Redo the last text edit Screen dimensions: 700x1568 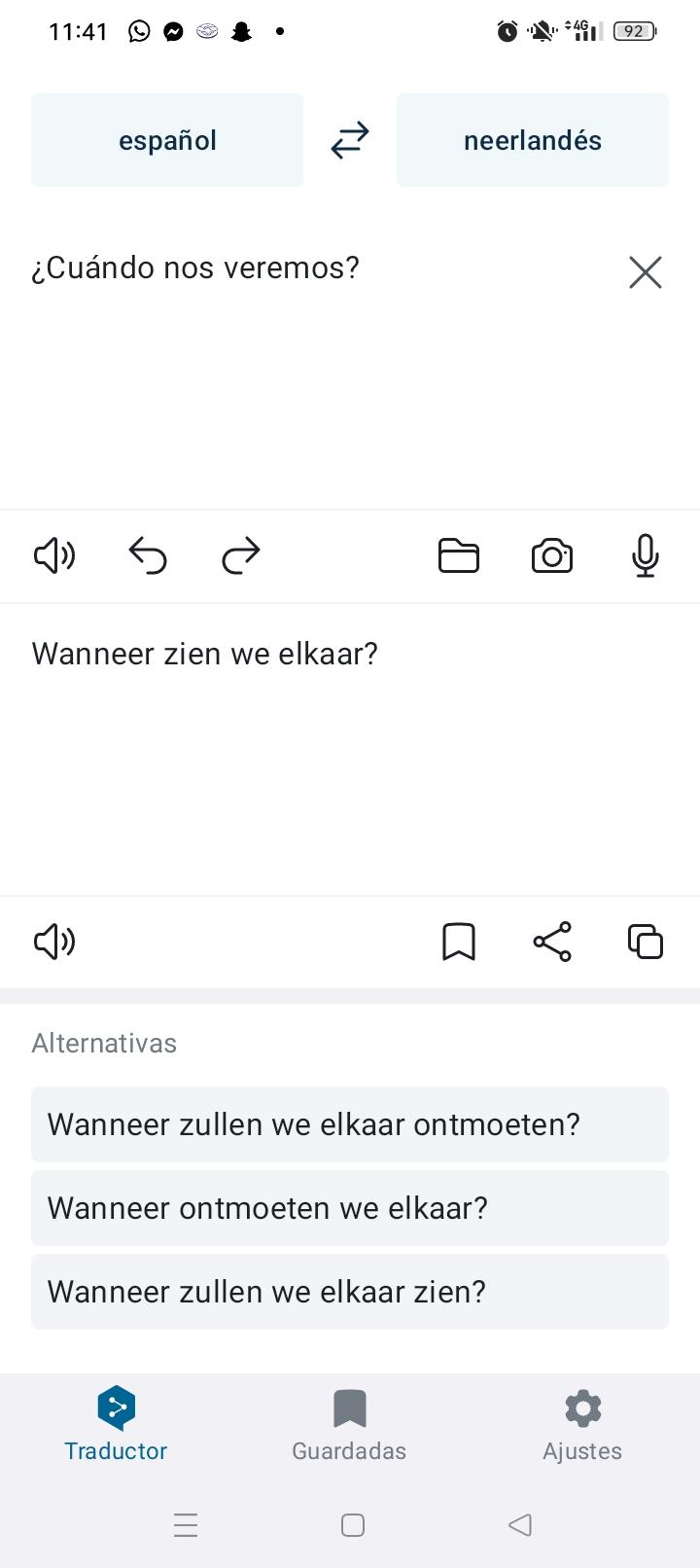[241, 555]
